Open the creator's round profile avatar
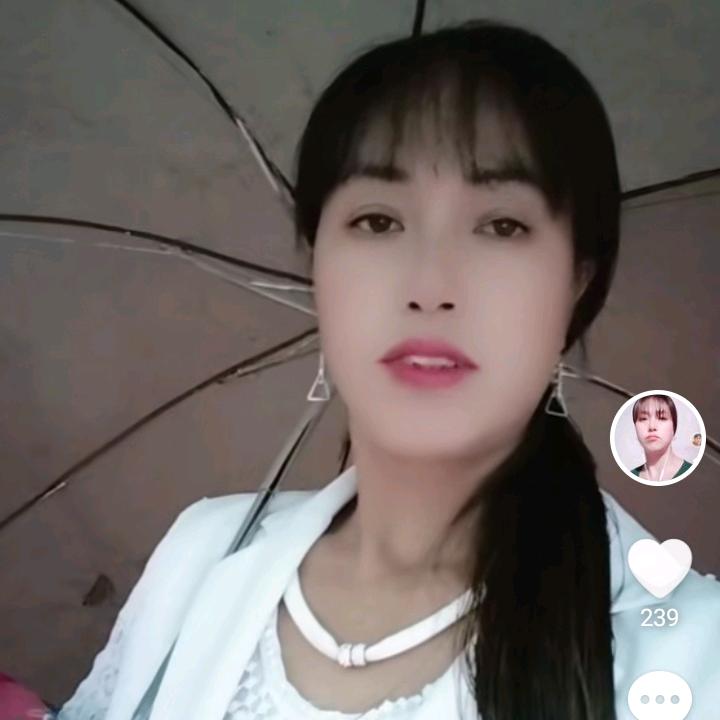 coord(658,438)
